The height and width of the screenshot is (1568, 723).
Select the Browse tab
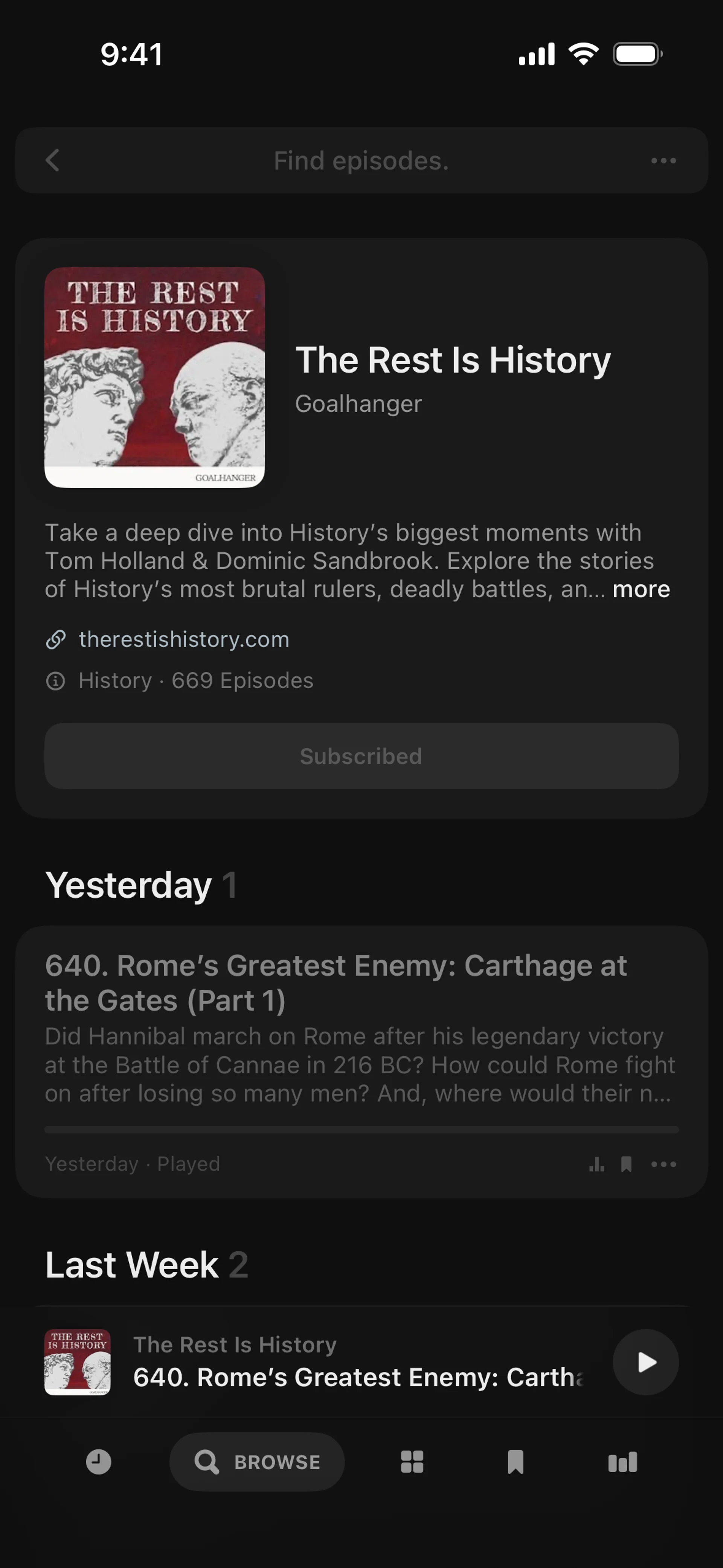(257, 1461)
